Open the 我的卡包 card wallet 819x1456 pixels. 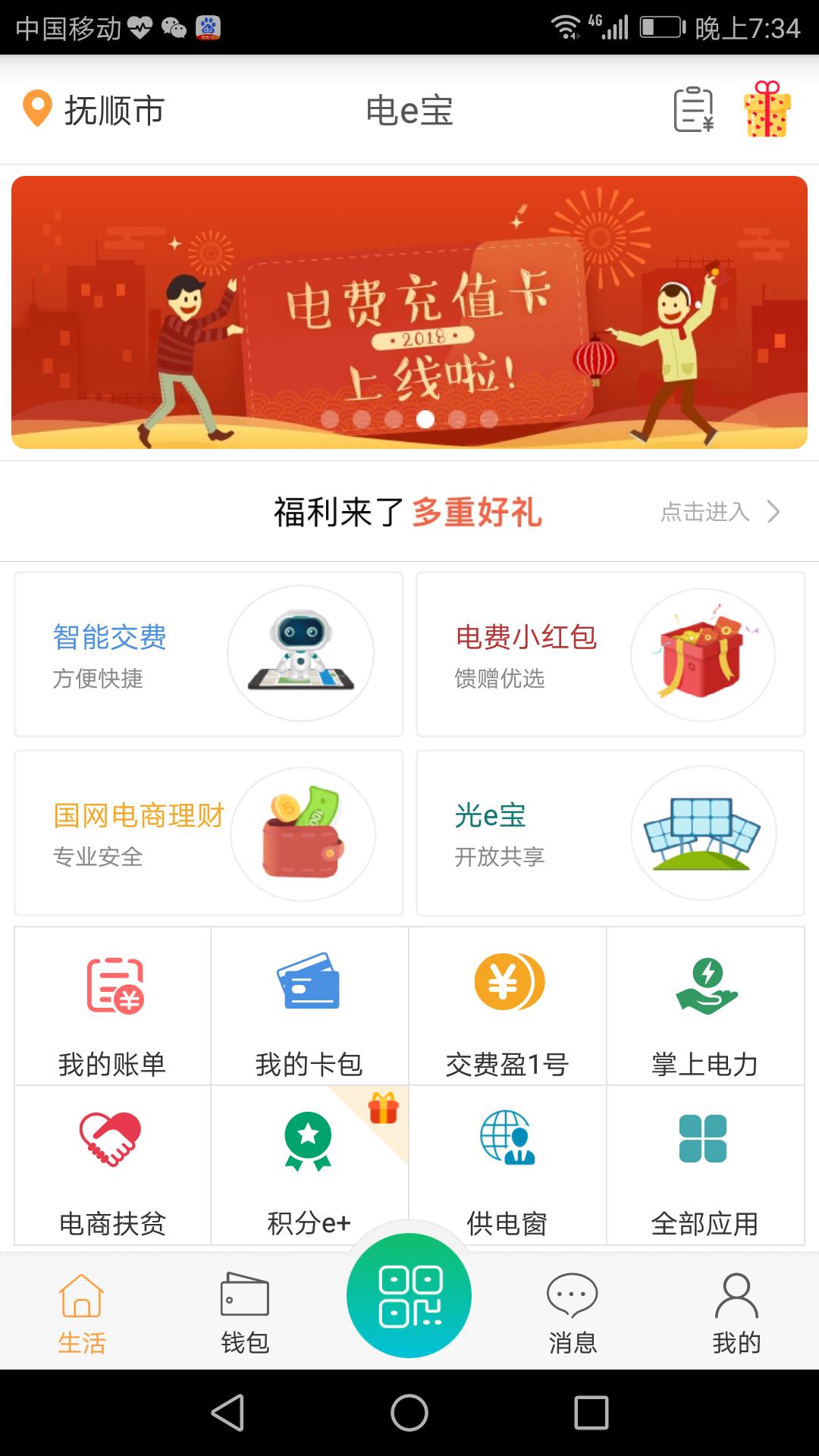point(310,1009)
